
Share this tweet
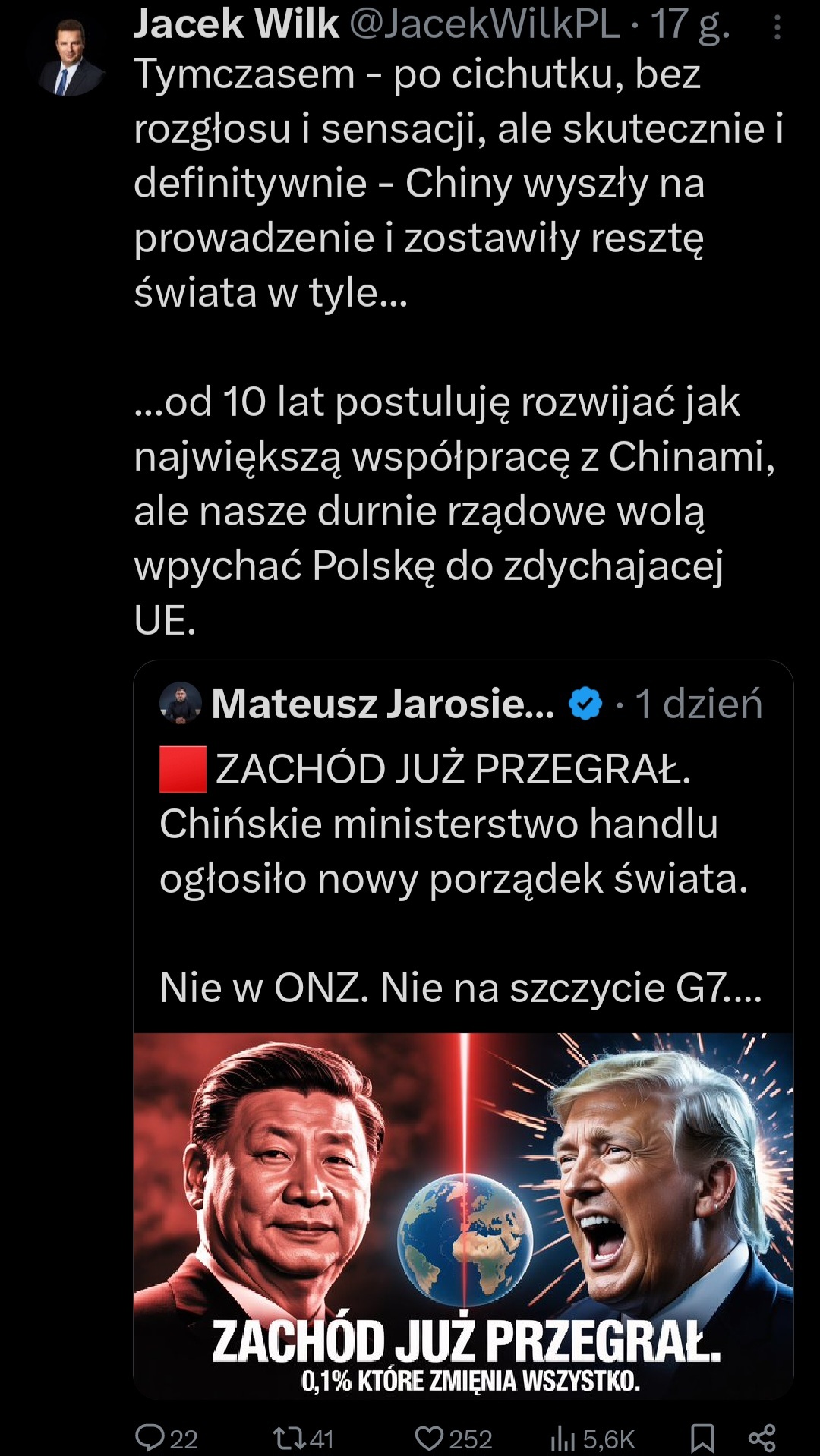point(762,1438)
